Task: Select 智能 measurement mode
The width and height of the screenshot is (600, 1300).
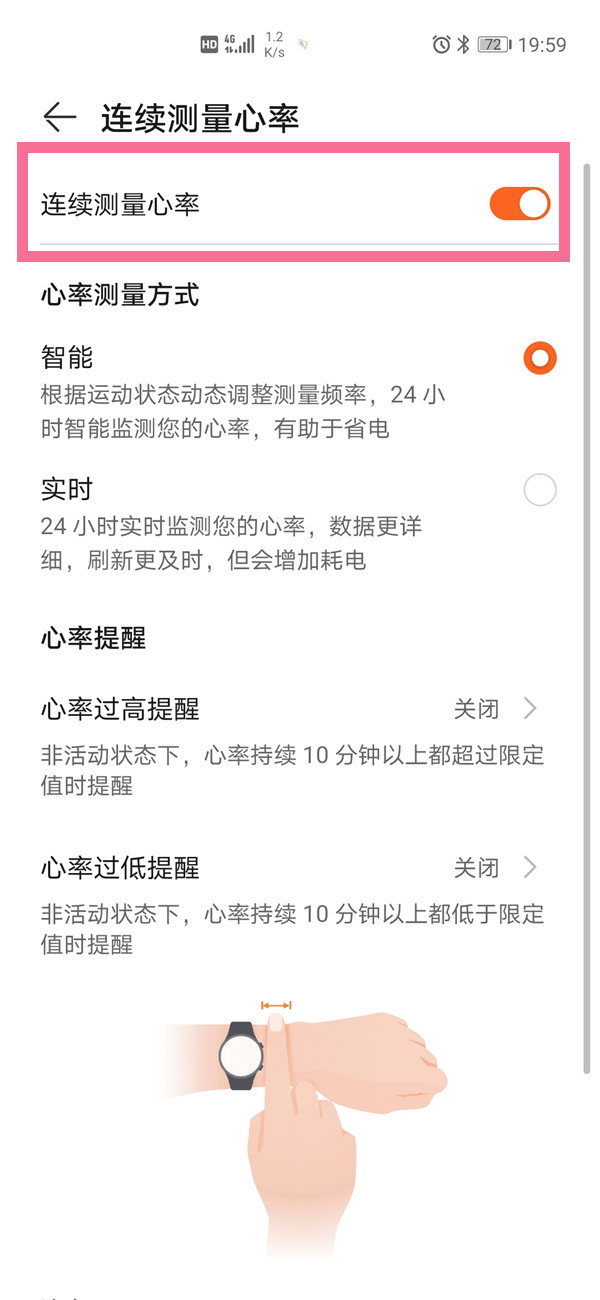Action: (540, 358)
